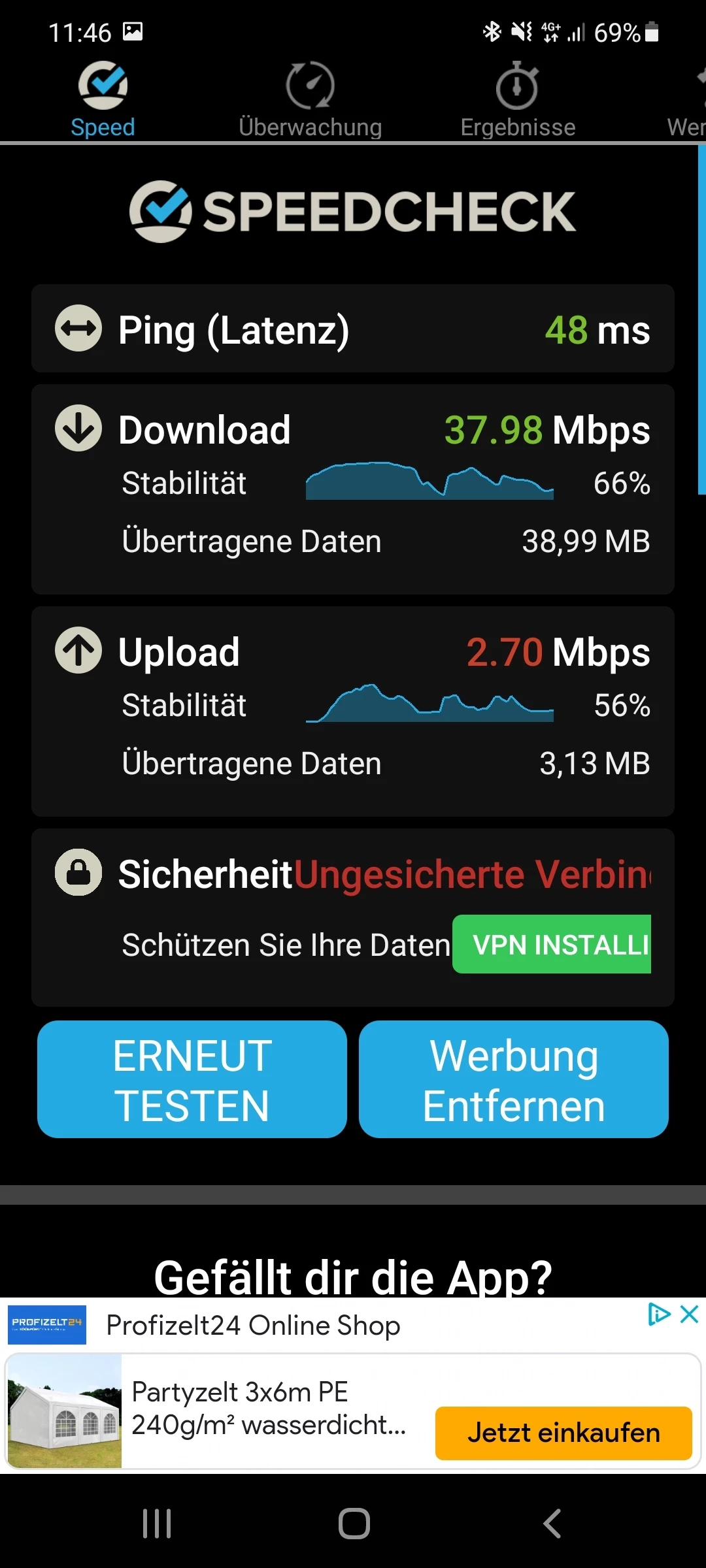Close the Profizelt24 ad banner
Screen dimensions: 706x1568
[x=690, y=1314]
